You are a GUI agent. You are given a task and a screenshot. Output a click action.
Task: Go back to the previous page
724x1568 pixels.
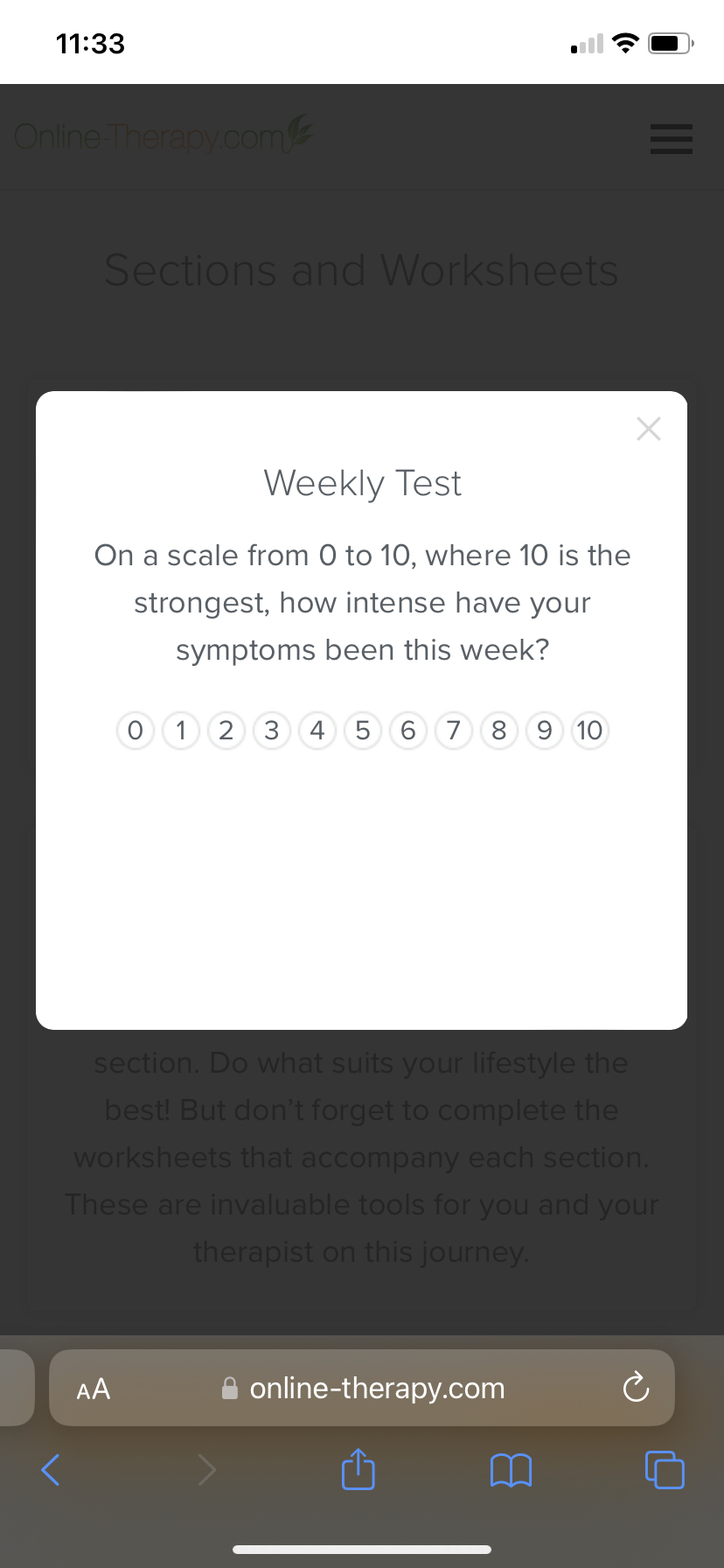(x=51, y=1469)
